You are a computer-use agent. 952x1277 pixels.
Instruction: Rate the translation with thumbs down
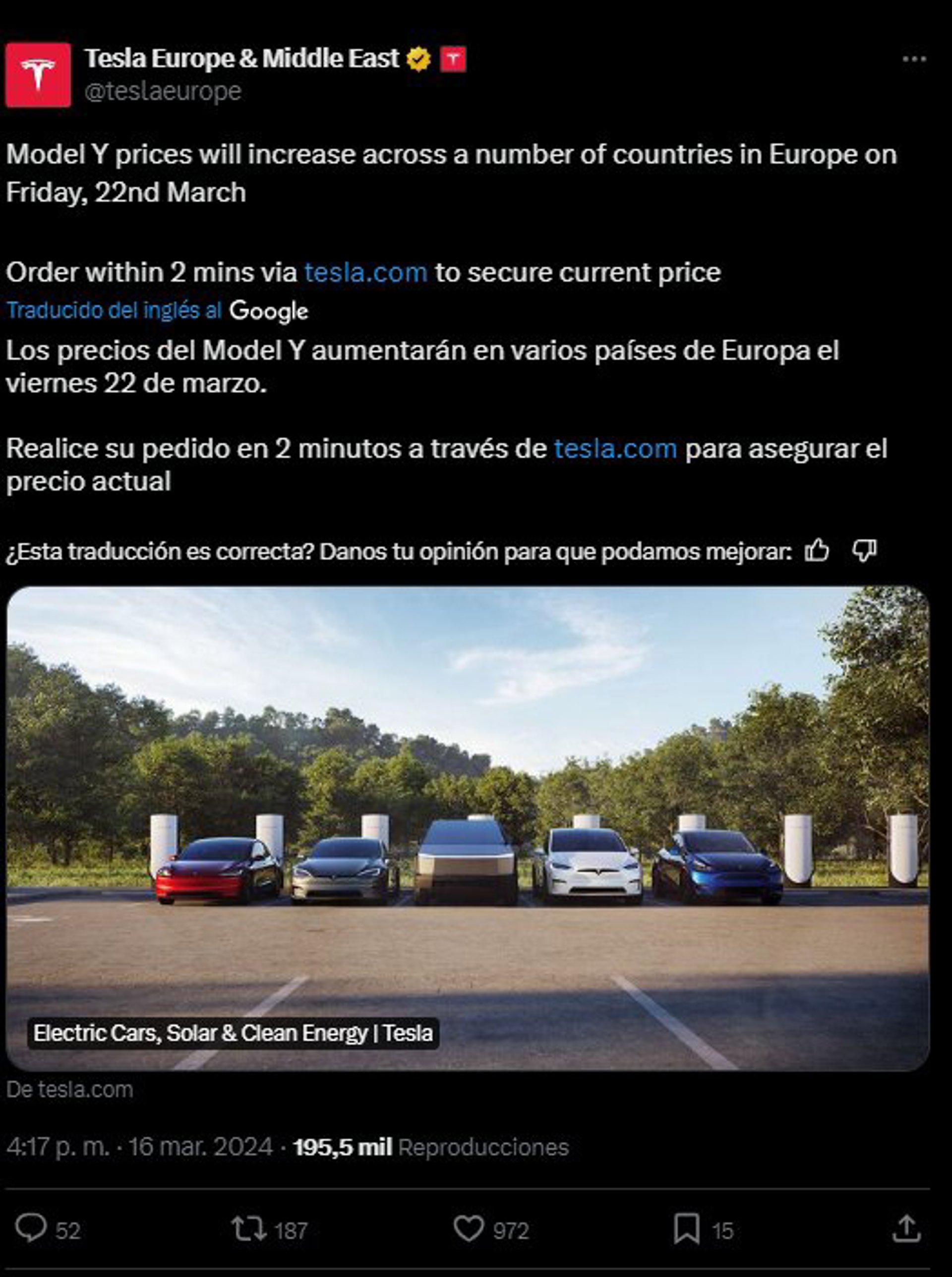864,551
